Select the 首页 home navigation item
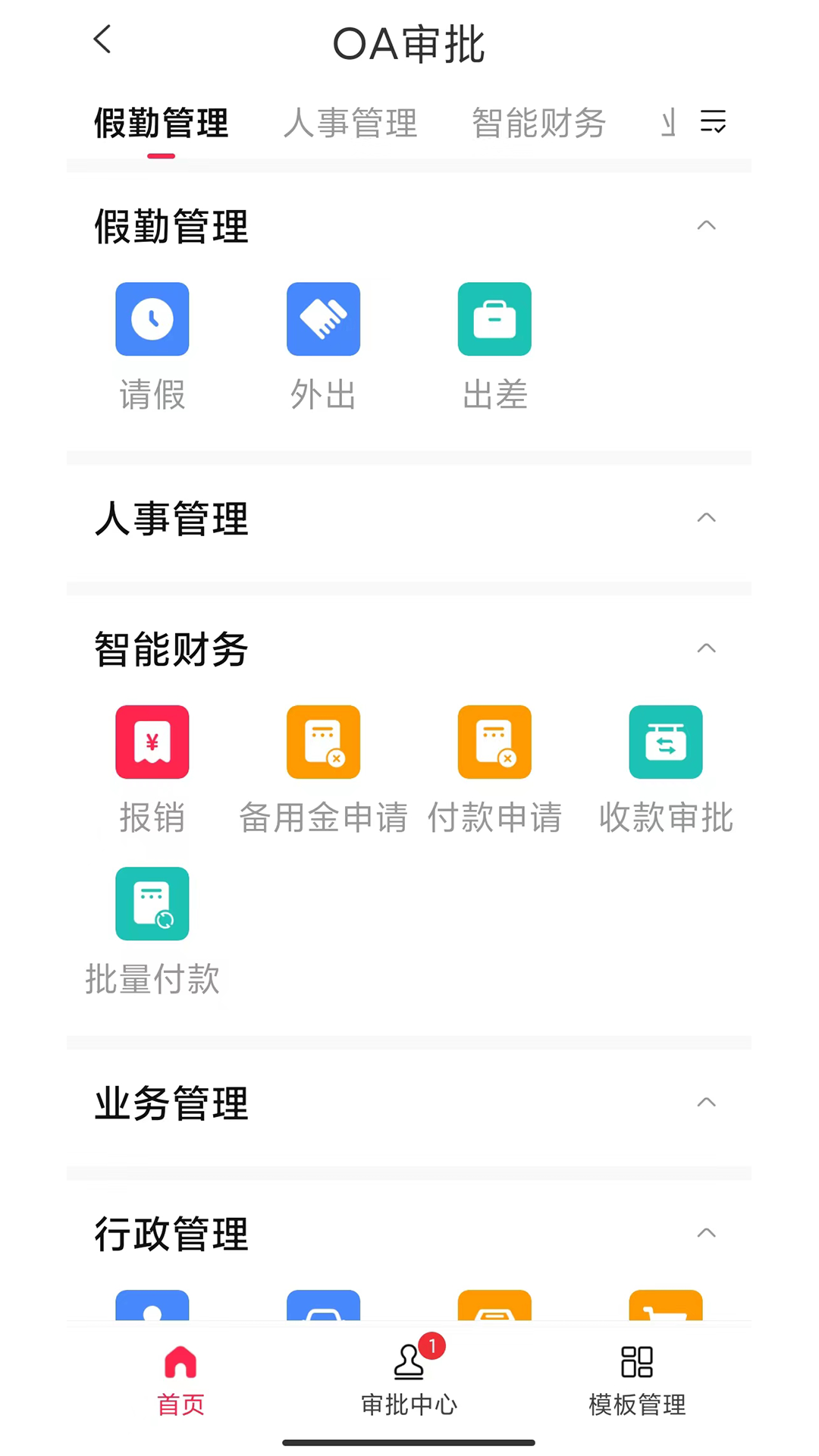The image size is (819, 1456). pyautogui.click(x=180, y=1380)
